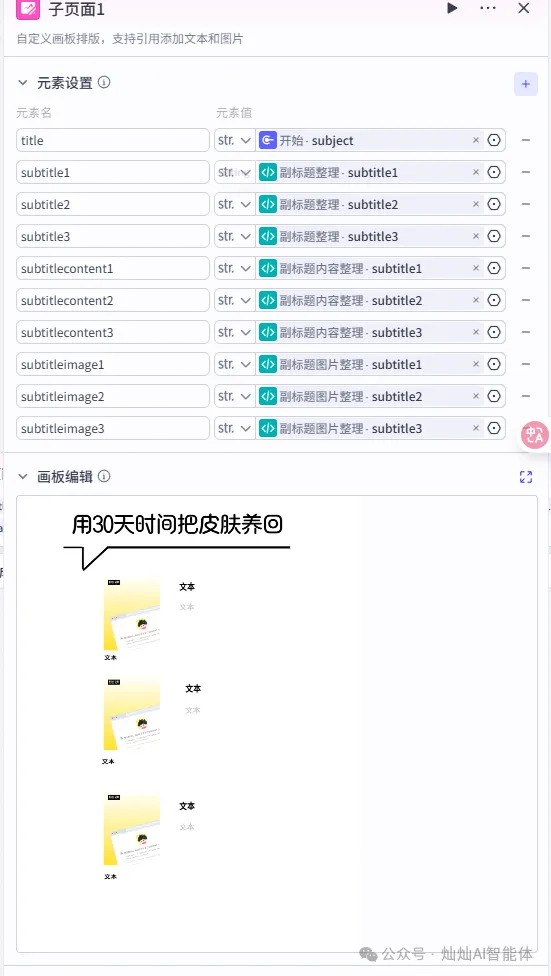Collapse the 元素设置 section
This screenshot has height=976, width=551.
23,83
